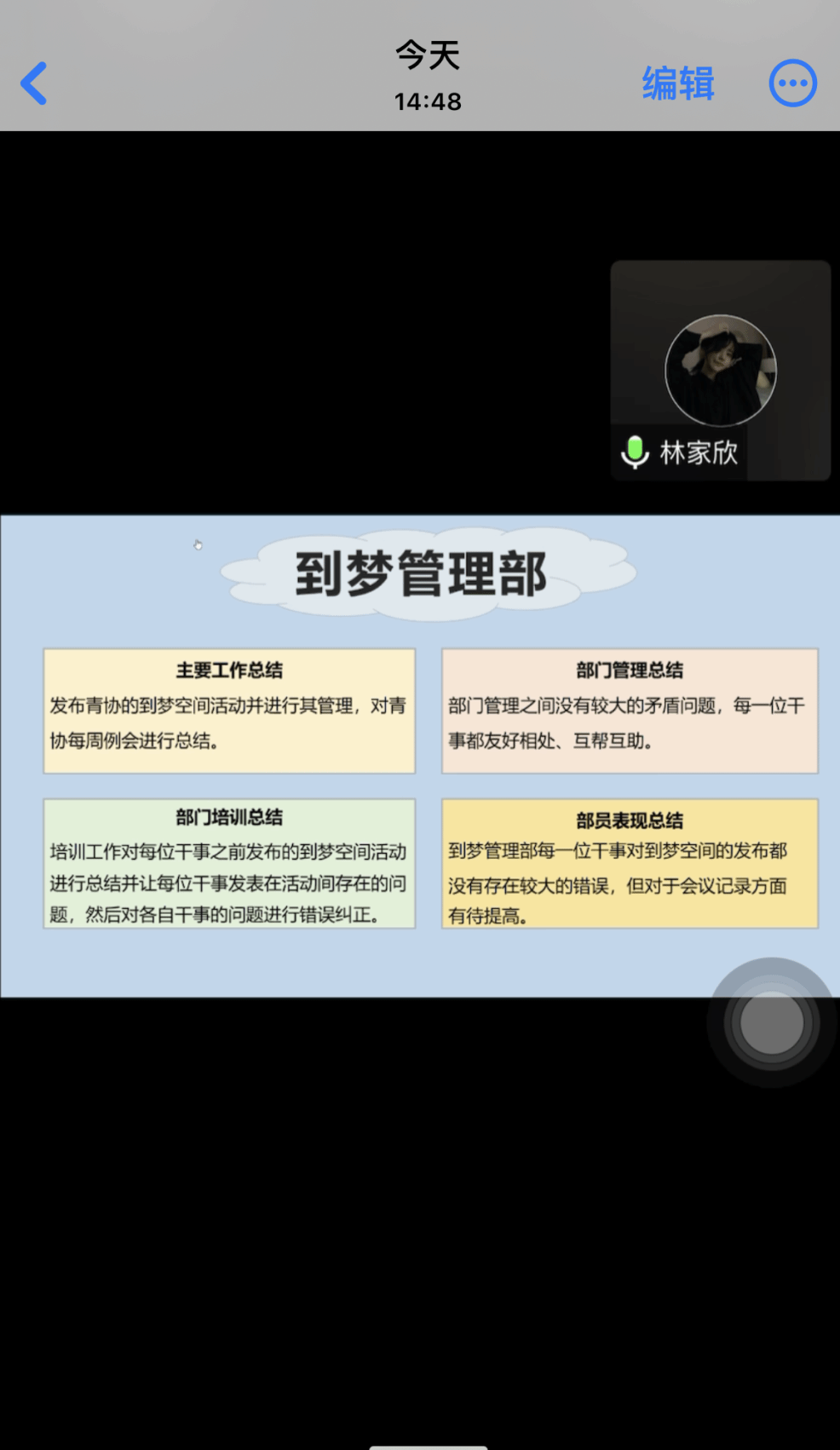Open the AssistiveTouch floating button
Viewport: 840px width, 1450px height.
click(x=772, y=1022)
